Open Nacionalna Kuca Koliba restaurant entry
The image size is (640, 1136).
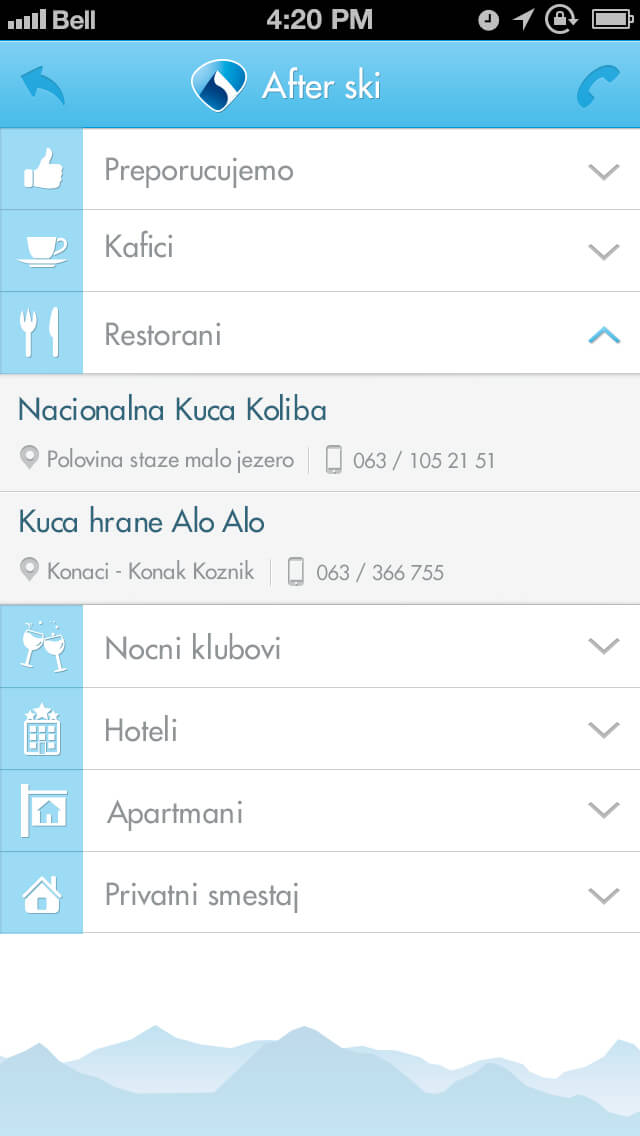point(320,433)
